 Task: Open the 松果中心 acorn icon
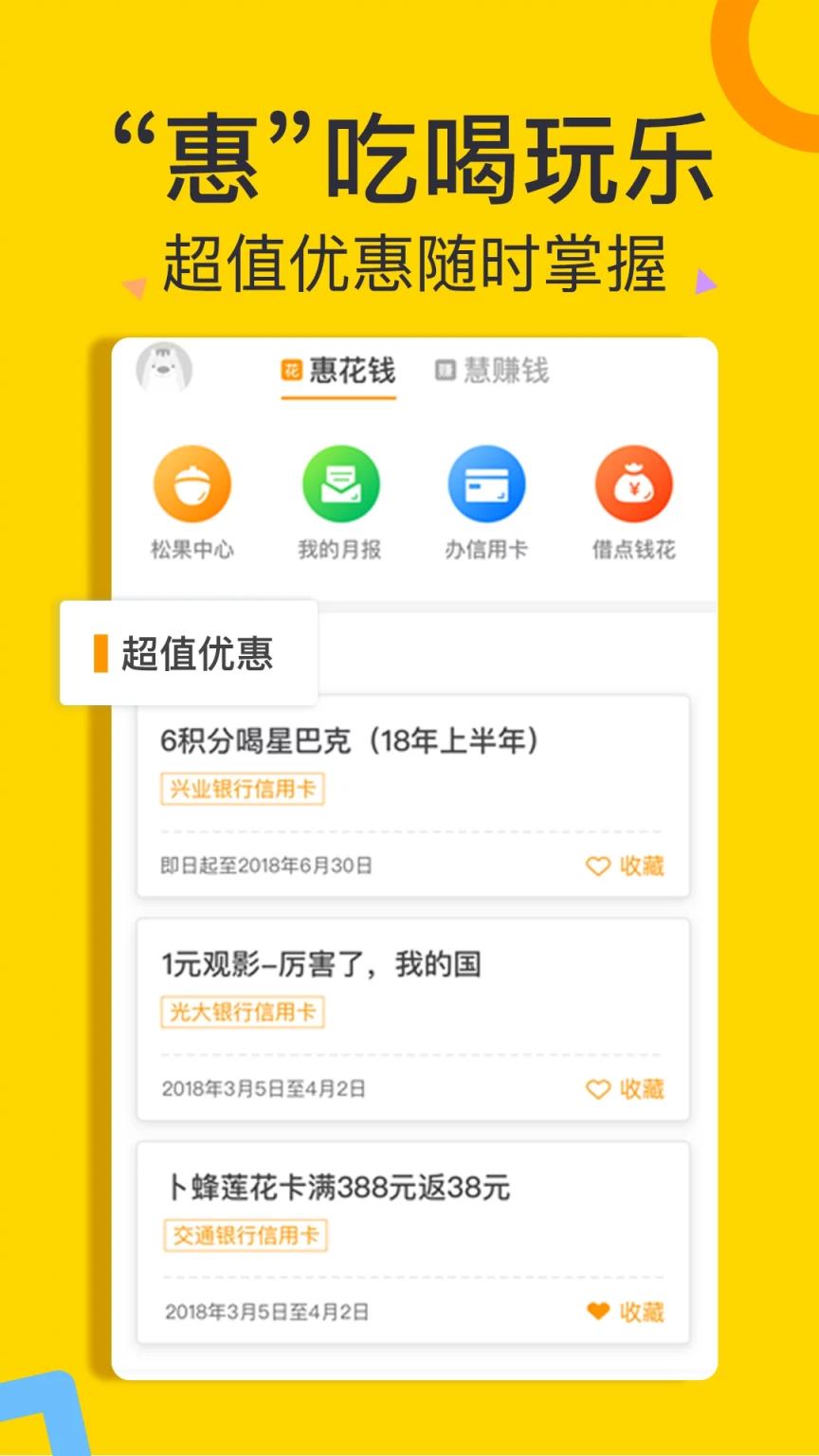[x=191, y=483]
